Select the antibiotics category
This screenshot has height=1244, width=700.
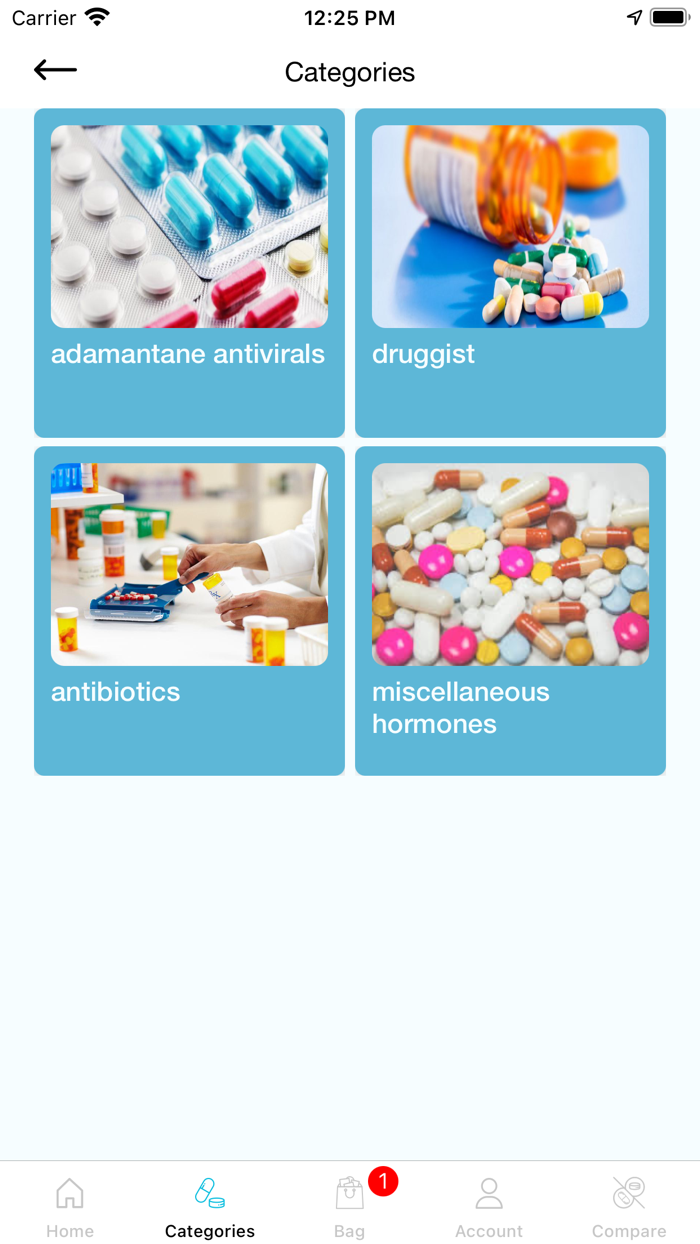point(189,610)
